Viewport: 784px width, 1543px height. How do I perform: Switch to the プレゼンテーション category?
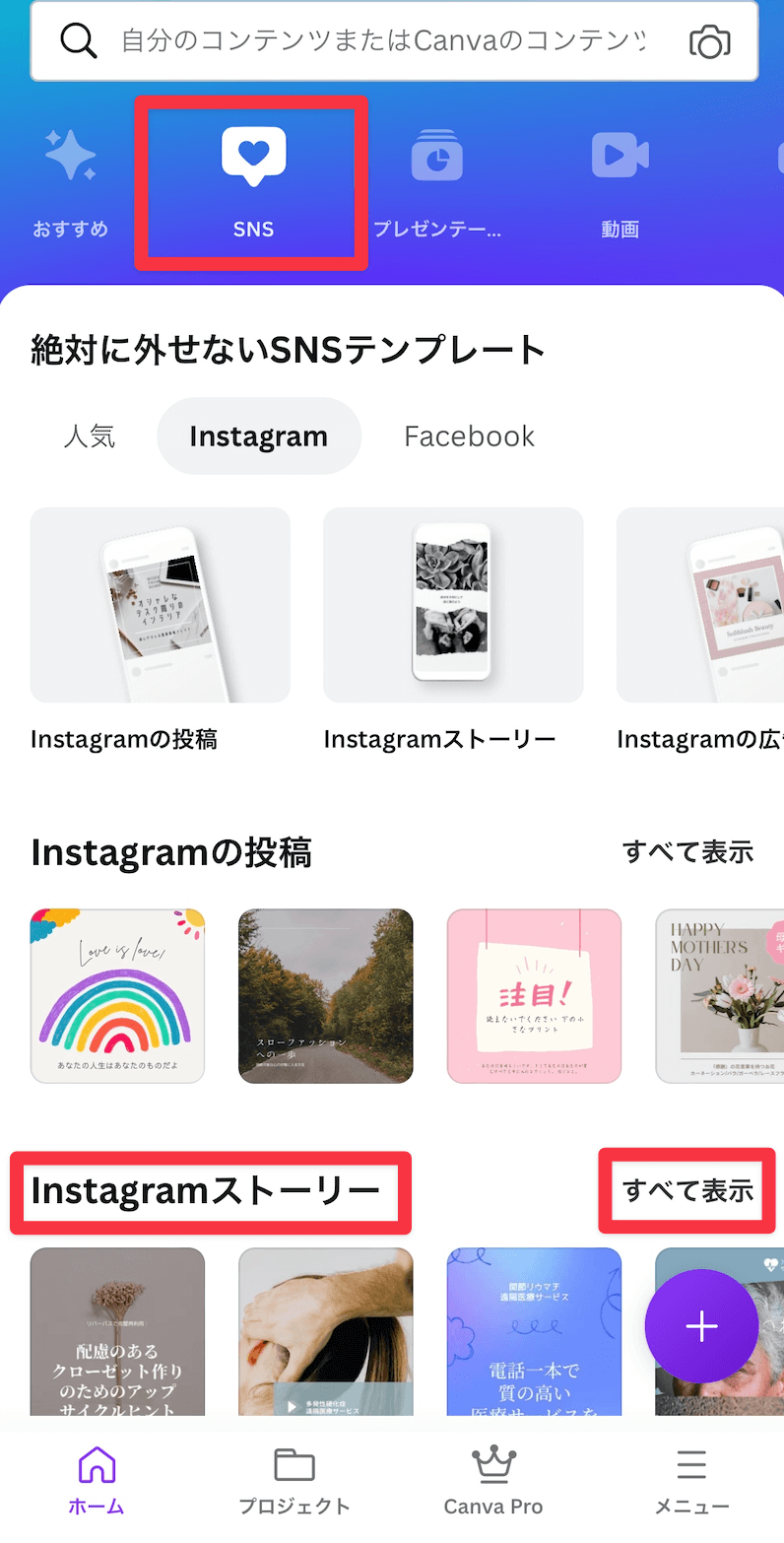point(437,185)
